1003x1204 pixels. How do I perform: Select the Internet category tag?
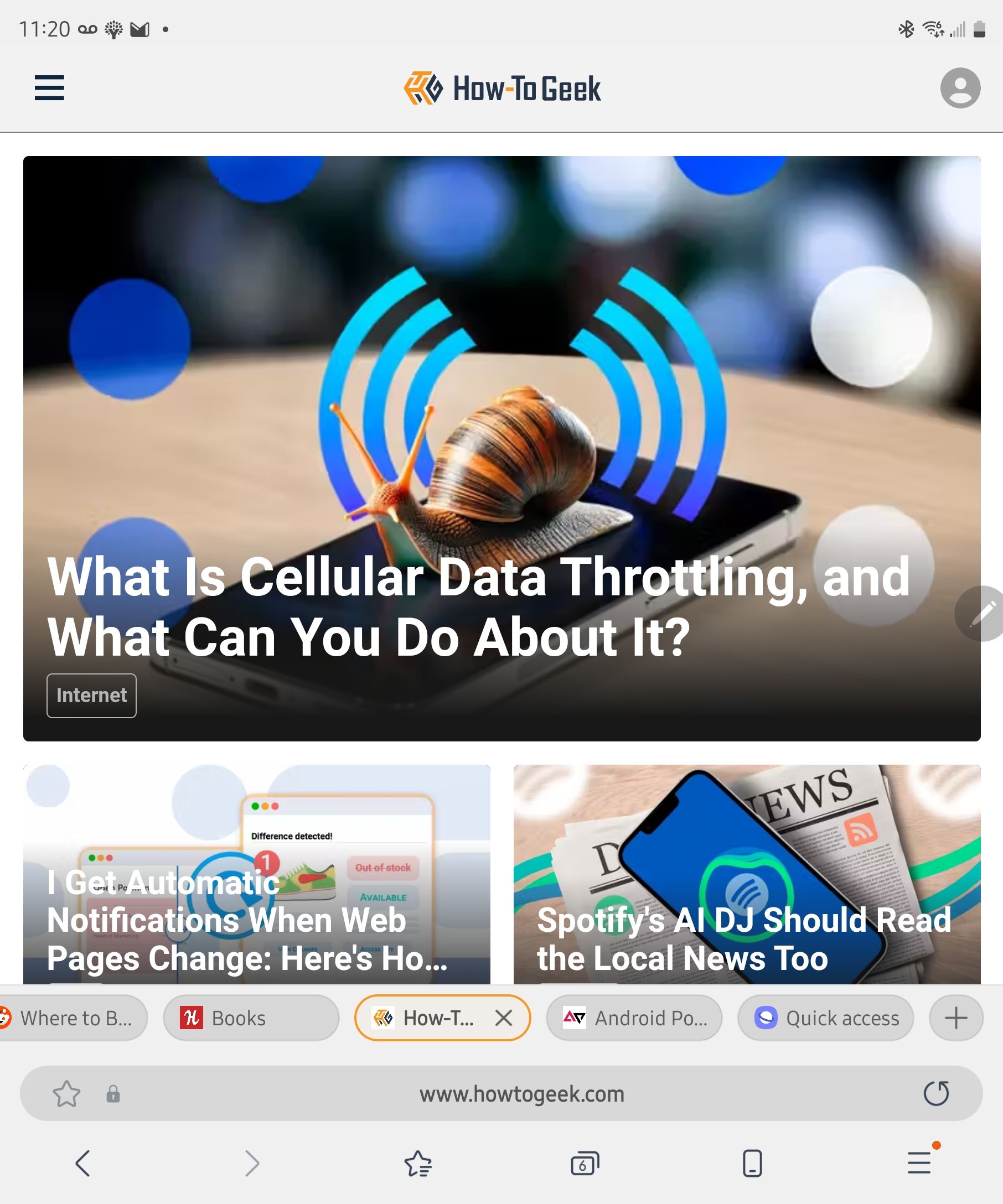tap(91, 696)
